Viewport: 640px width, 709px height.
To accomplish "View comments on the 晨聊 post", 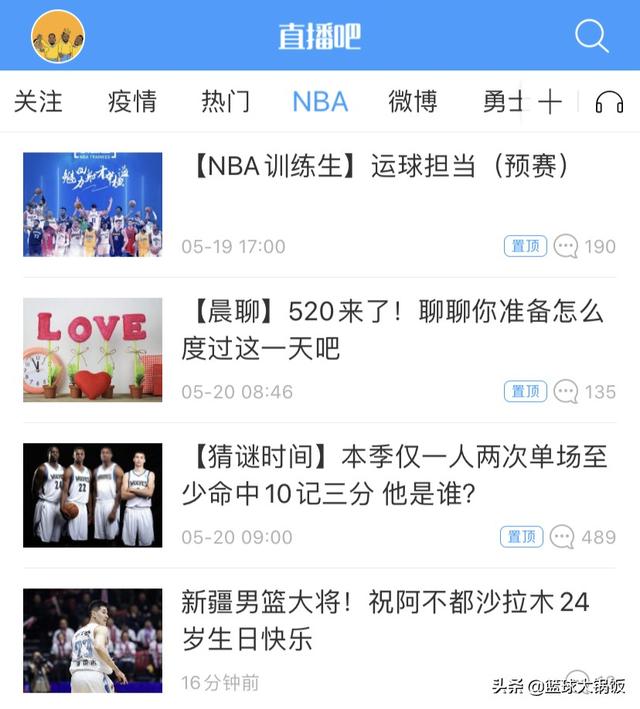I will [585, 391].
